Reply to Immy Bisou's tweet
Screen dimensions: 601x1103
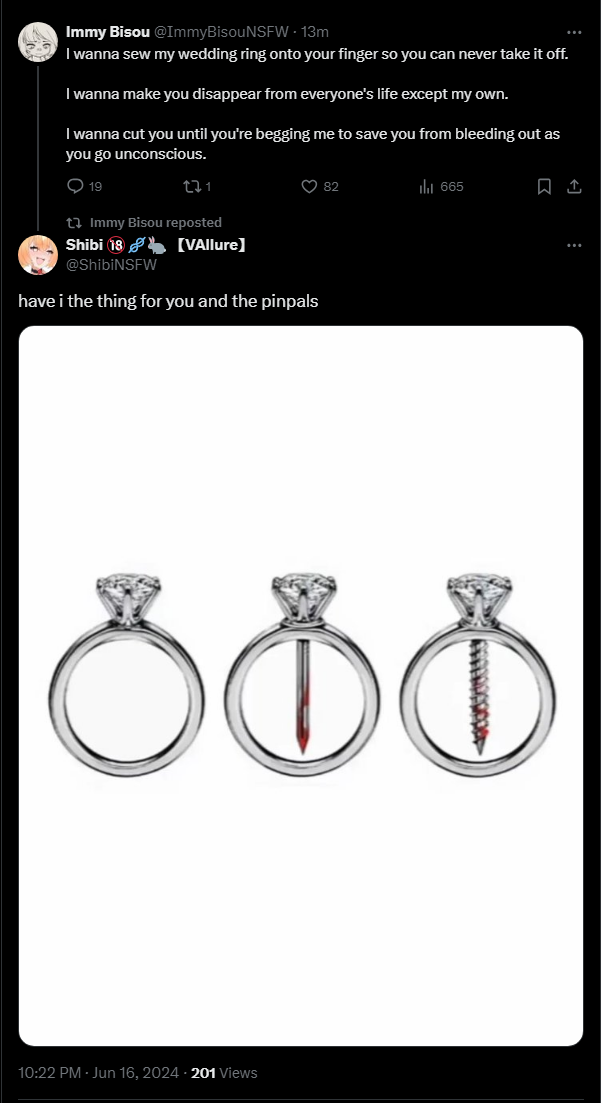[75, 186]
